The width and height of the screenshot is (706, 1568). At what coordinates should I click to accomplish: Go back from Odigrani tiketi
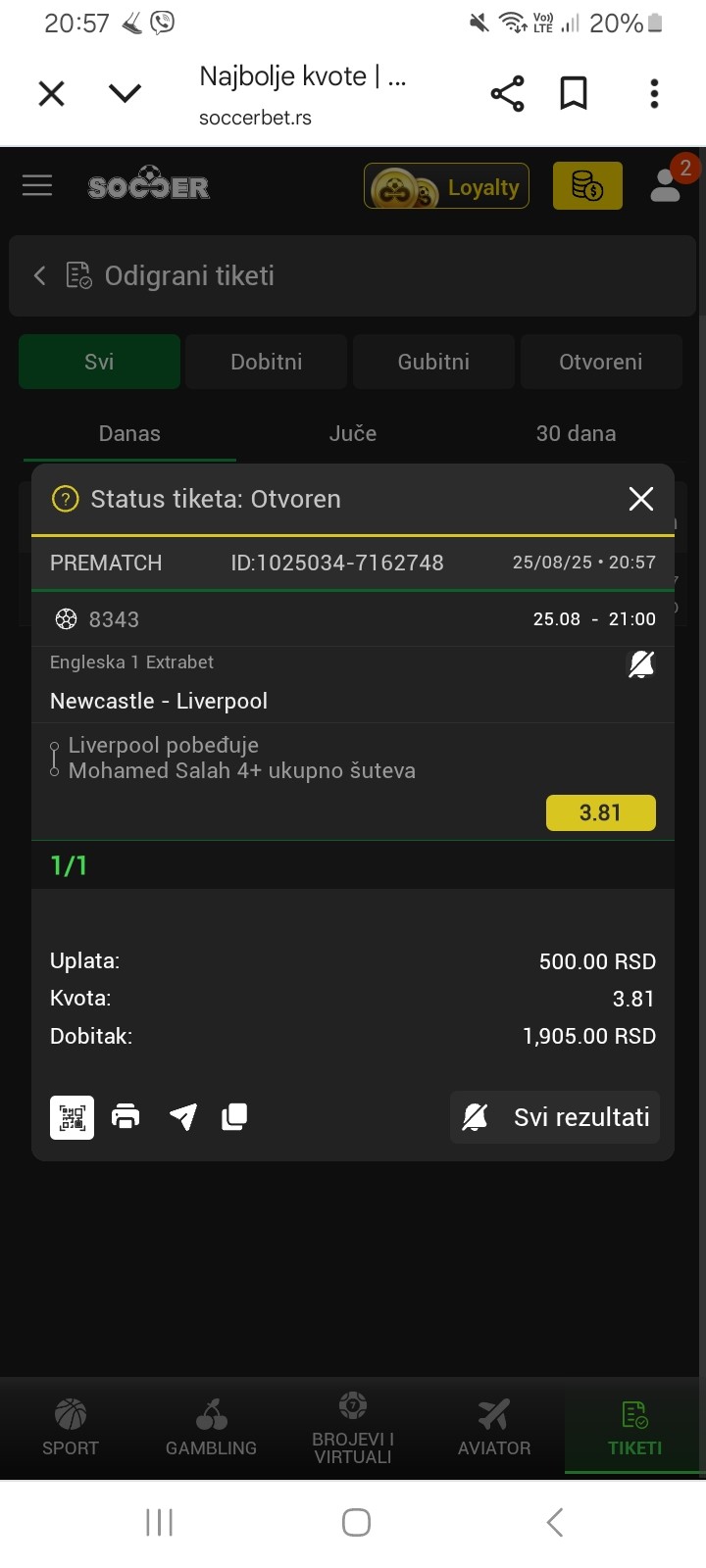[39, 275]
